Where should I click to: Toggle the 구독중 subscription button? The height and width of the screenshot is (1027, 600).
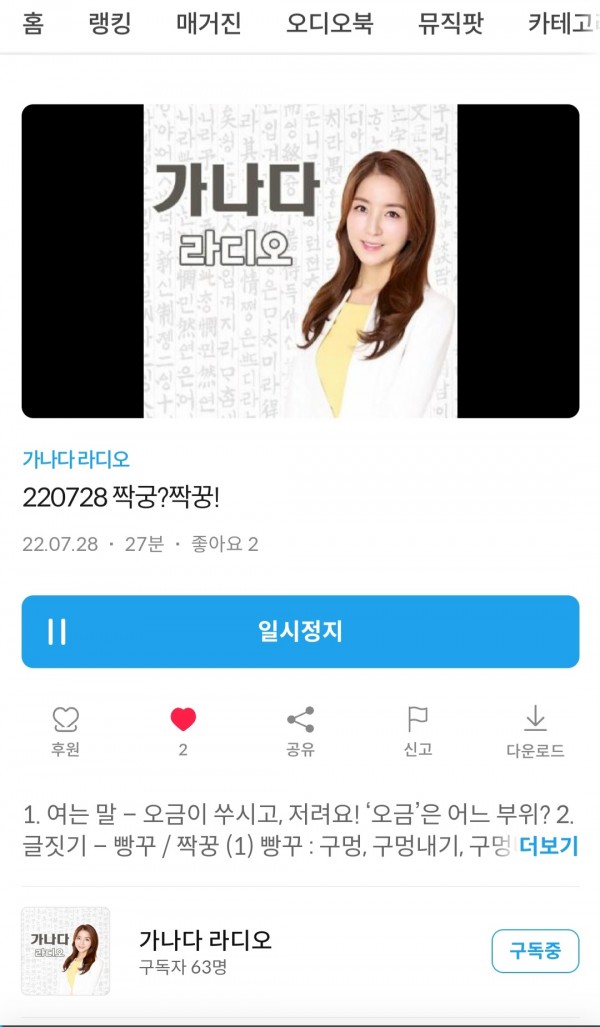(x=535, y=951)
